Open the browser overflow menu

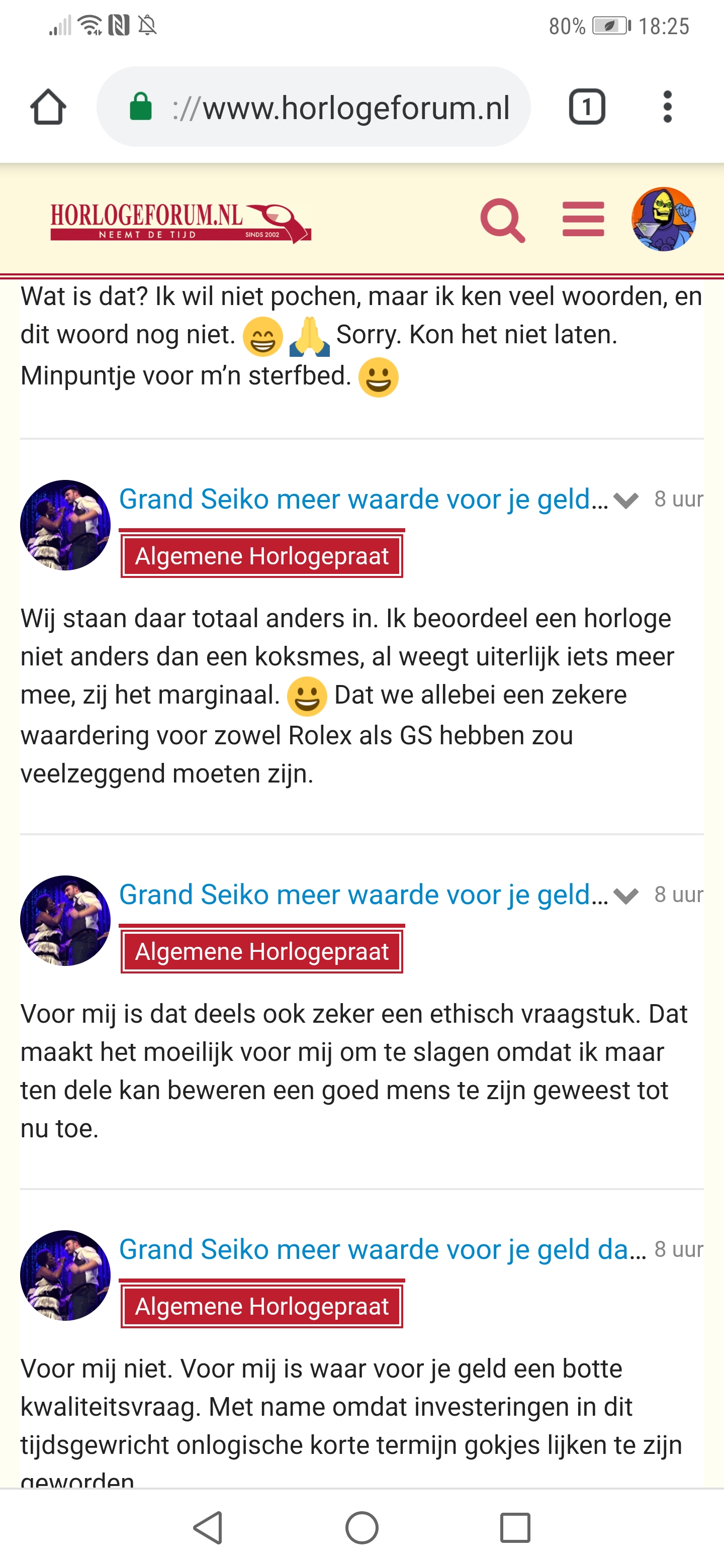pyautogui.click(x=667, y=107)
